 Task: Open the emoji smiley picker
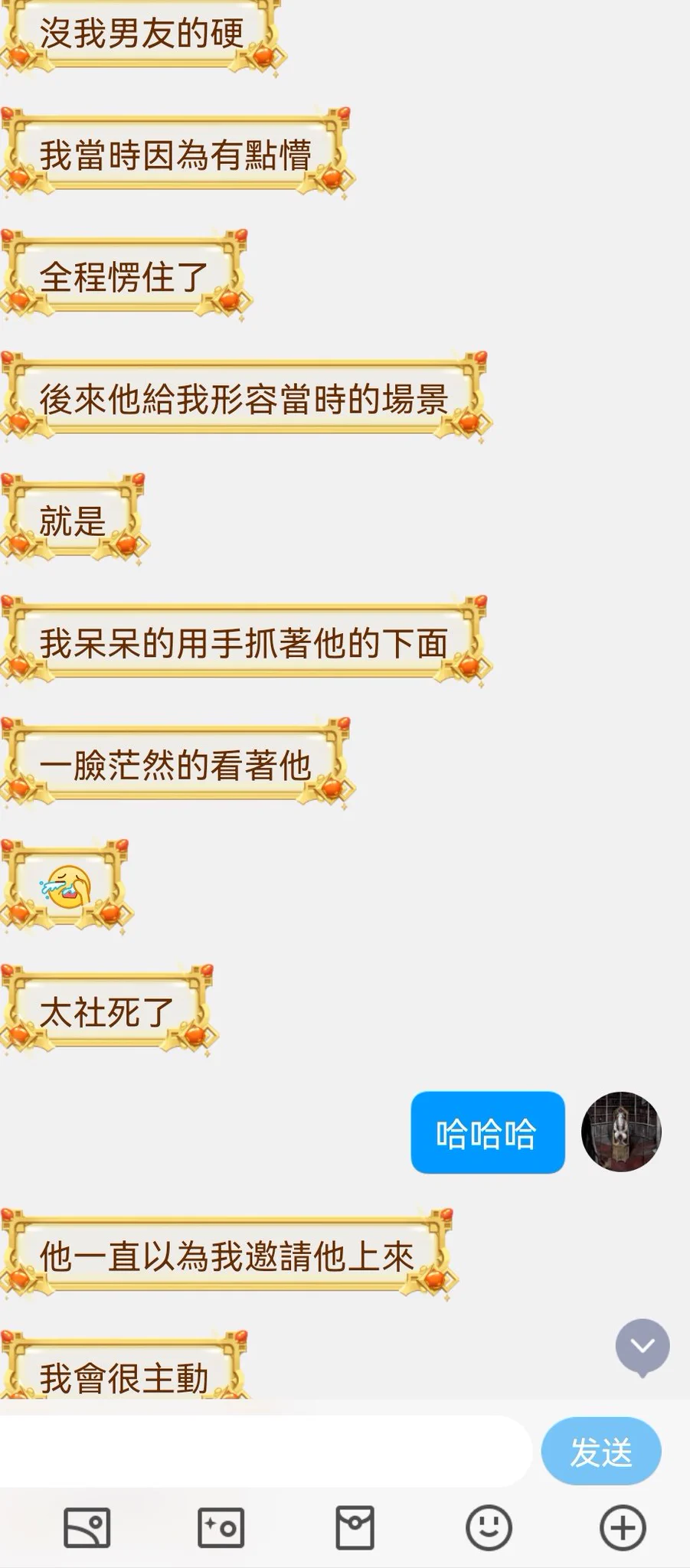click(x=489, y=1528)
